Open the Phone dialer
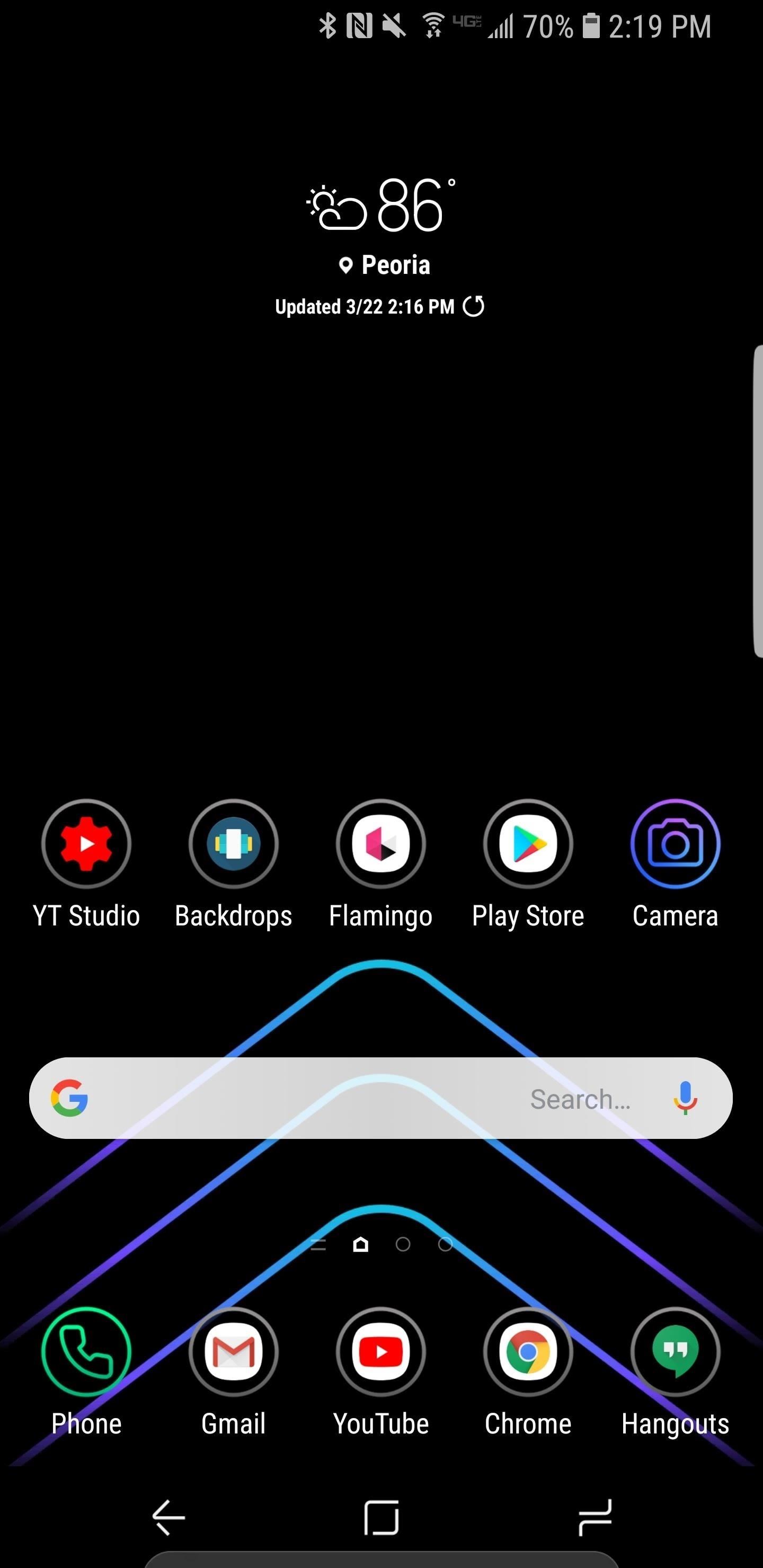The width and height of the screenshot is (763, 1568). [86, 1351]
